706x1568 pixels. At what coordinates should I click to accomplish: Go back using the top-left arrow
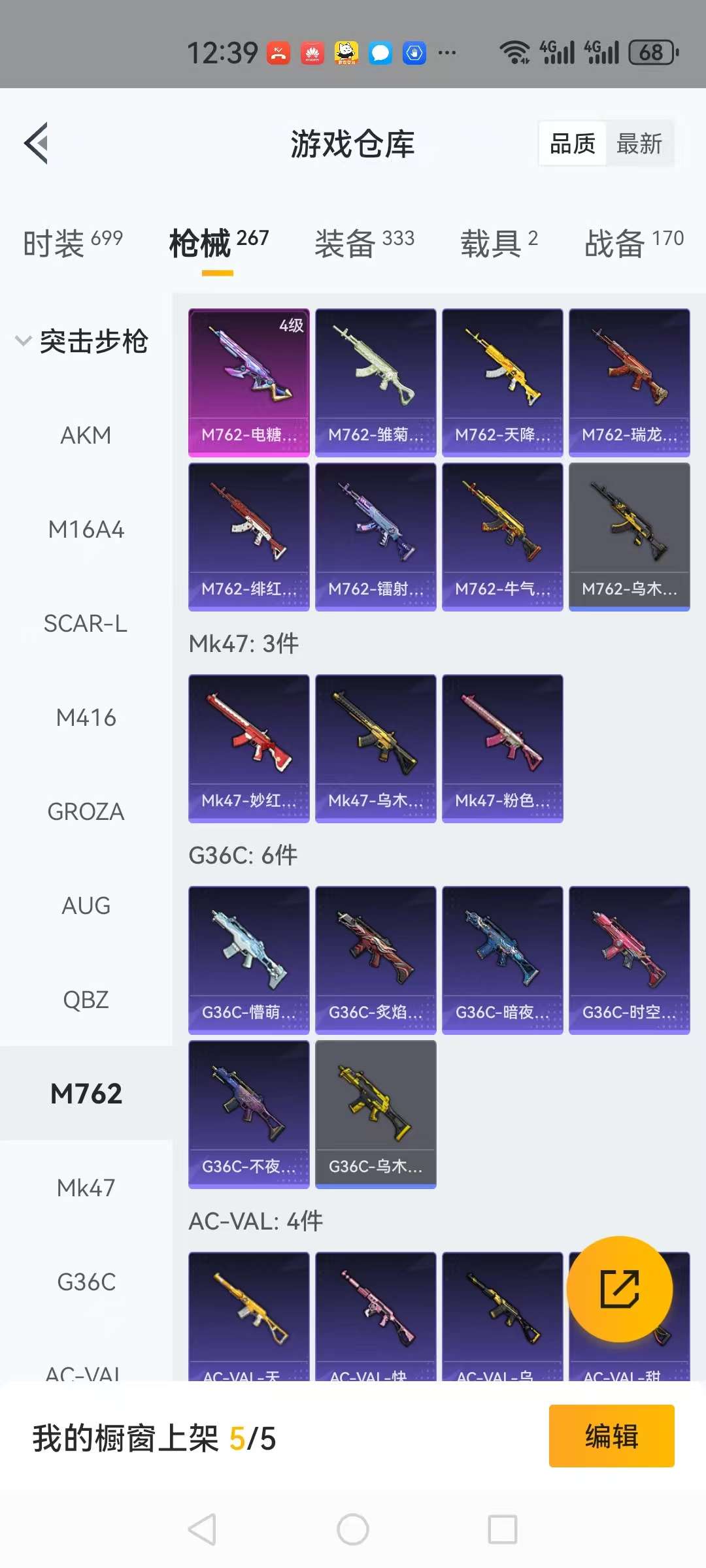37,143
